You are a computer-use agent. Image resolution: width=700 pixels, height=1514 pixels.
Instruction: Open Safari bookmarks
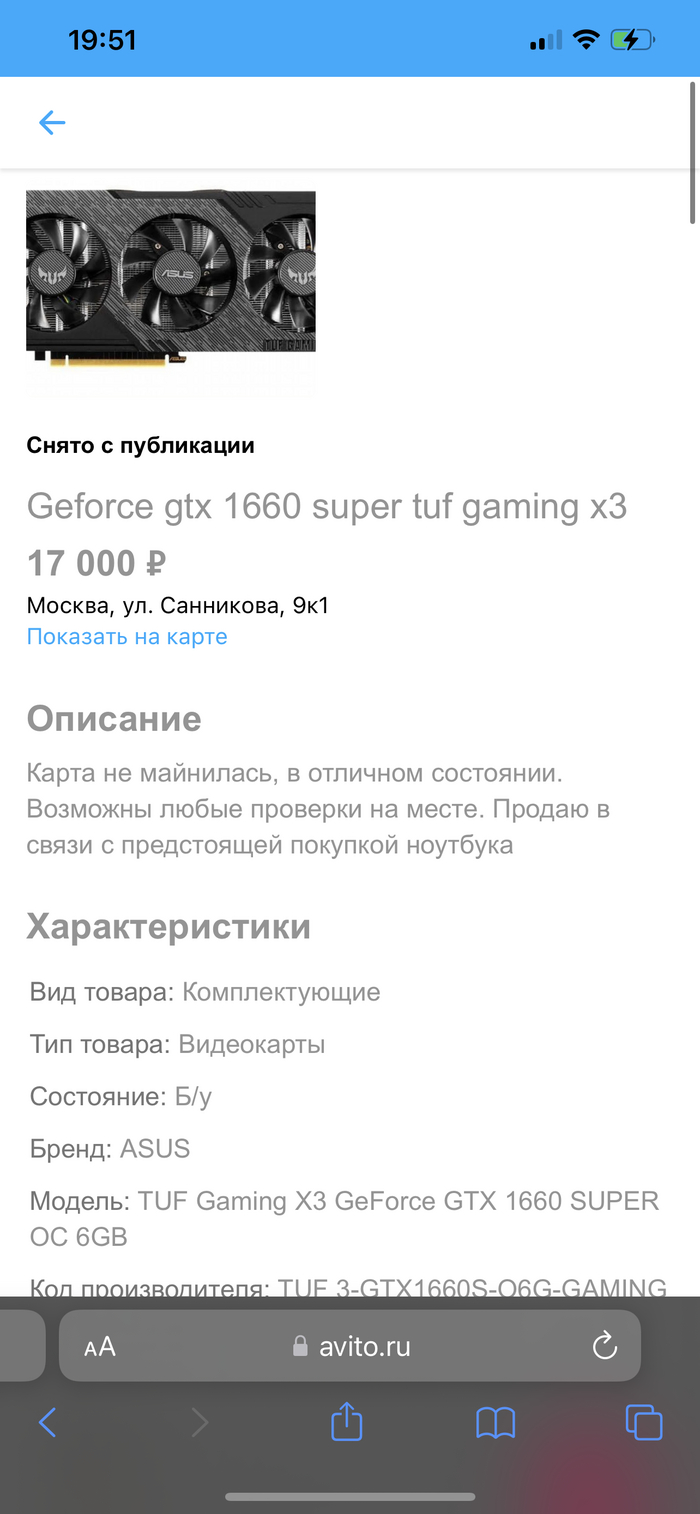click(495, 1421)
